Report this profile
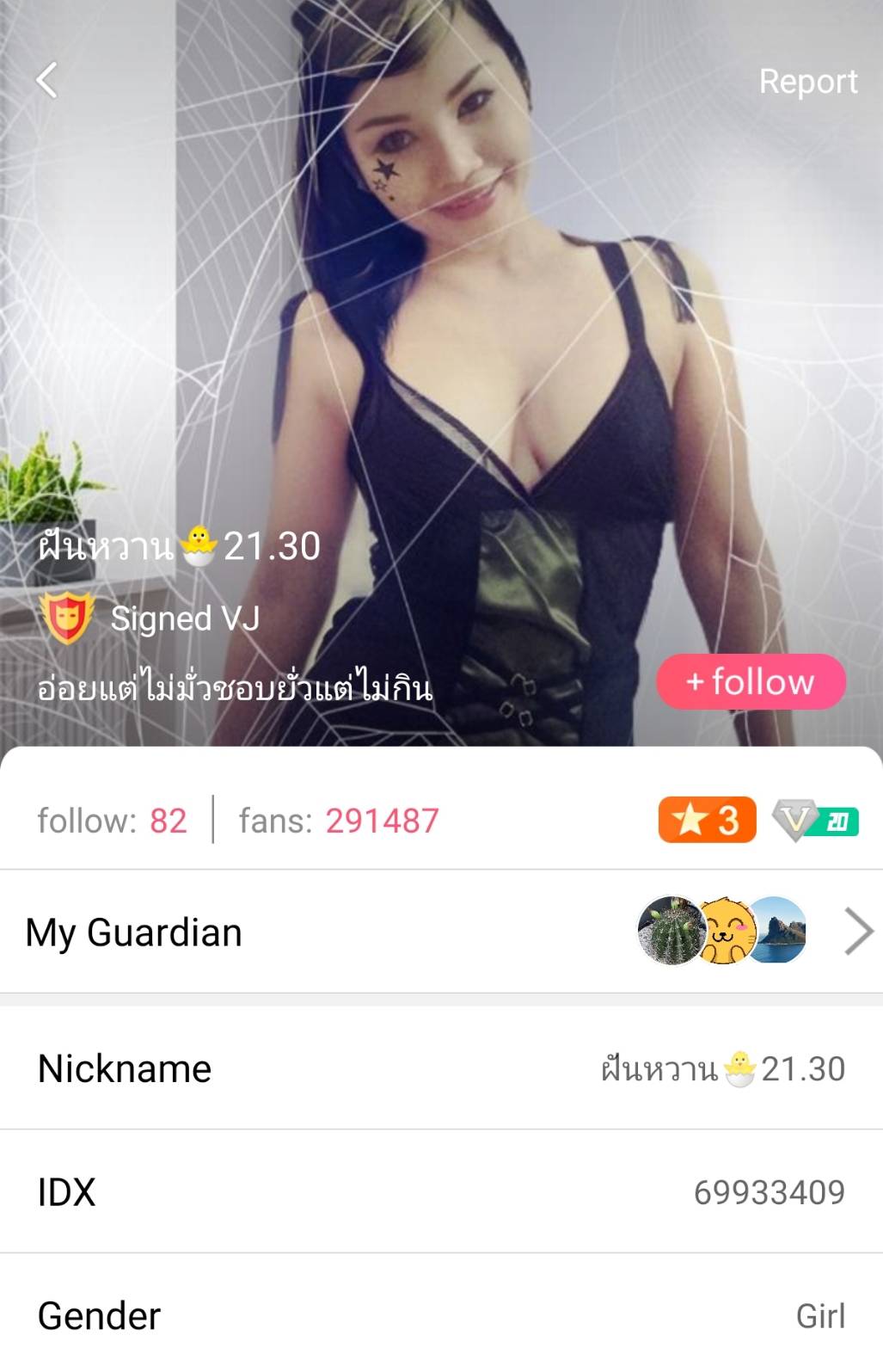 [807, 82]
